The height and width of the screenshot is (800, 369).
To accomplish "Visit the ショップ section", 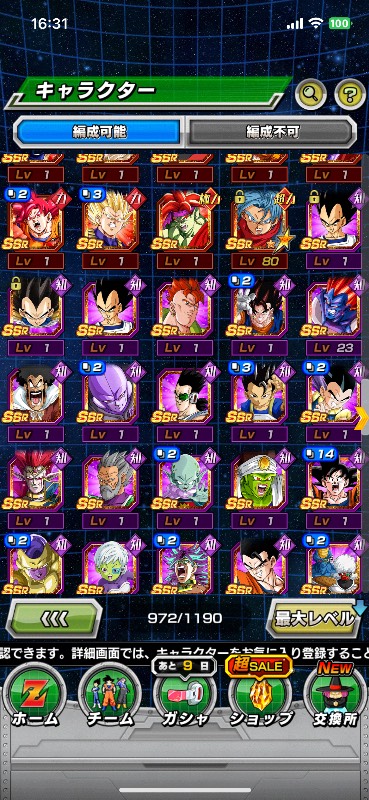I will point(259,695).
